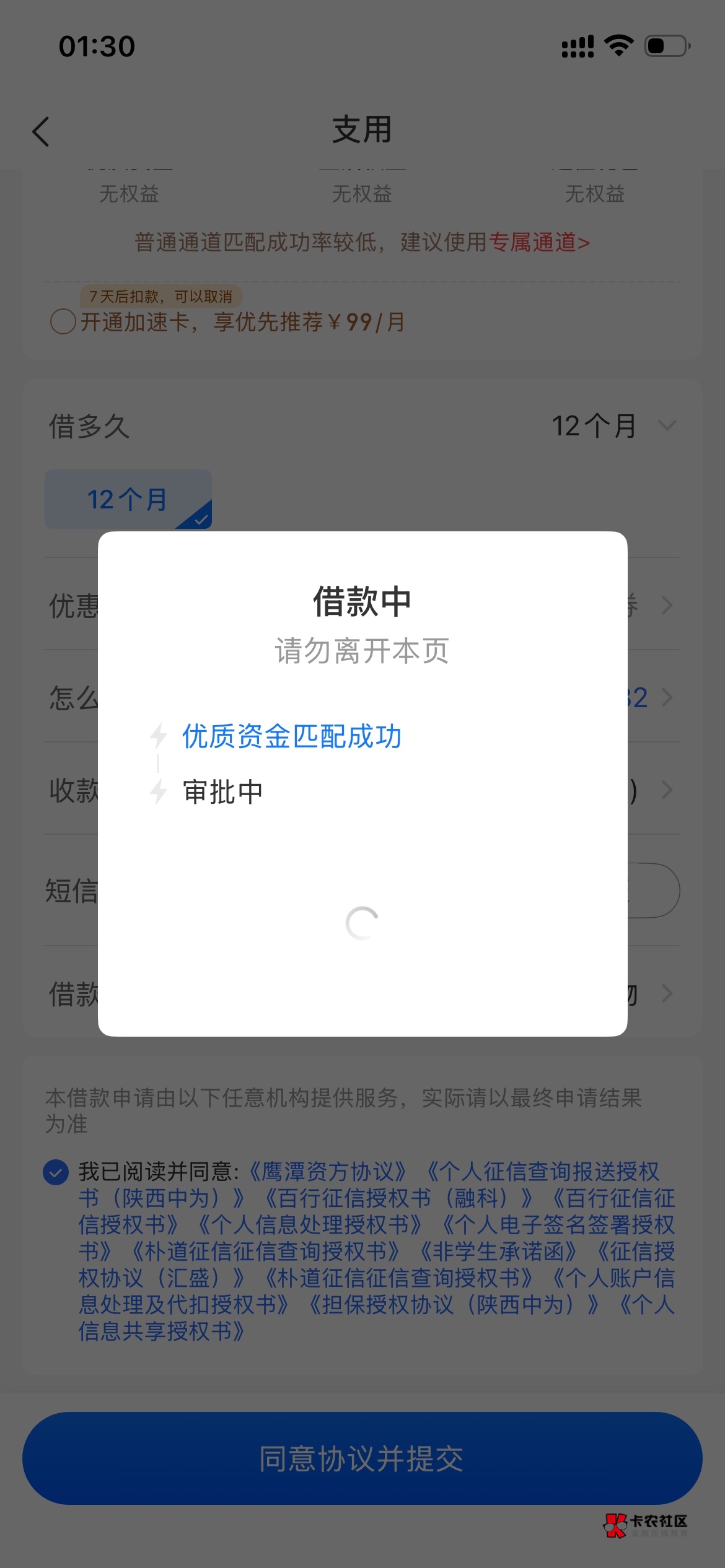The height and width of the screenshot is (1568, 725).
Task: Choose the 12个月 term chip
Action: point(128,499)
